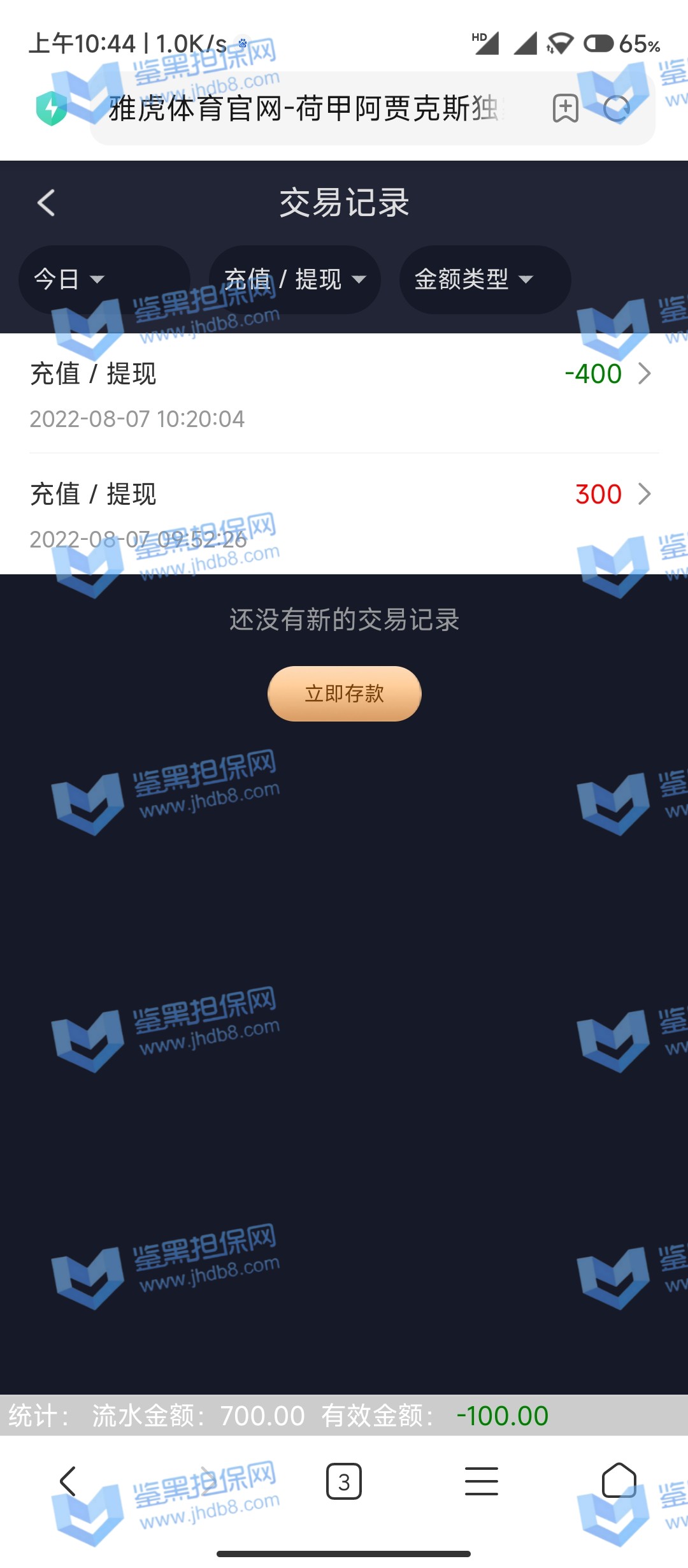Open the -400 transaction from 10:20:04
688x1568 pixels.
click(344, 393)
